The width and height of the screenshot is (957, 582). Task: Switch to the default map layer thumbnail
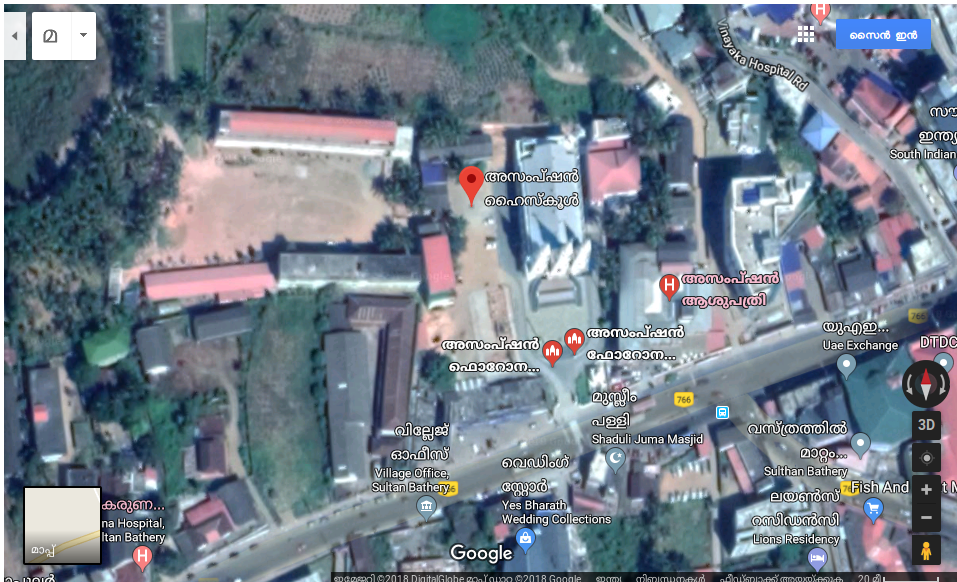62,525
